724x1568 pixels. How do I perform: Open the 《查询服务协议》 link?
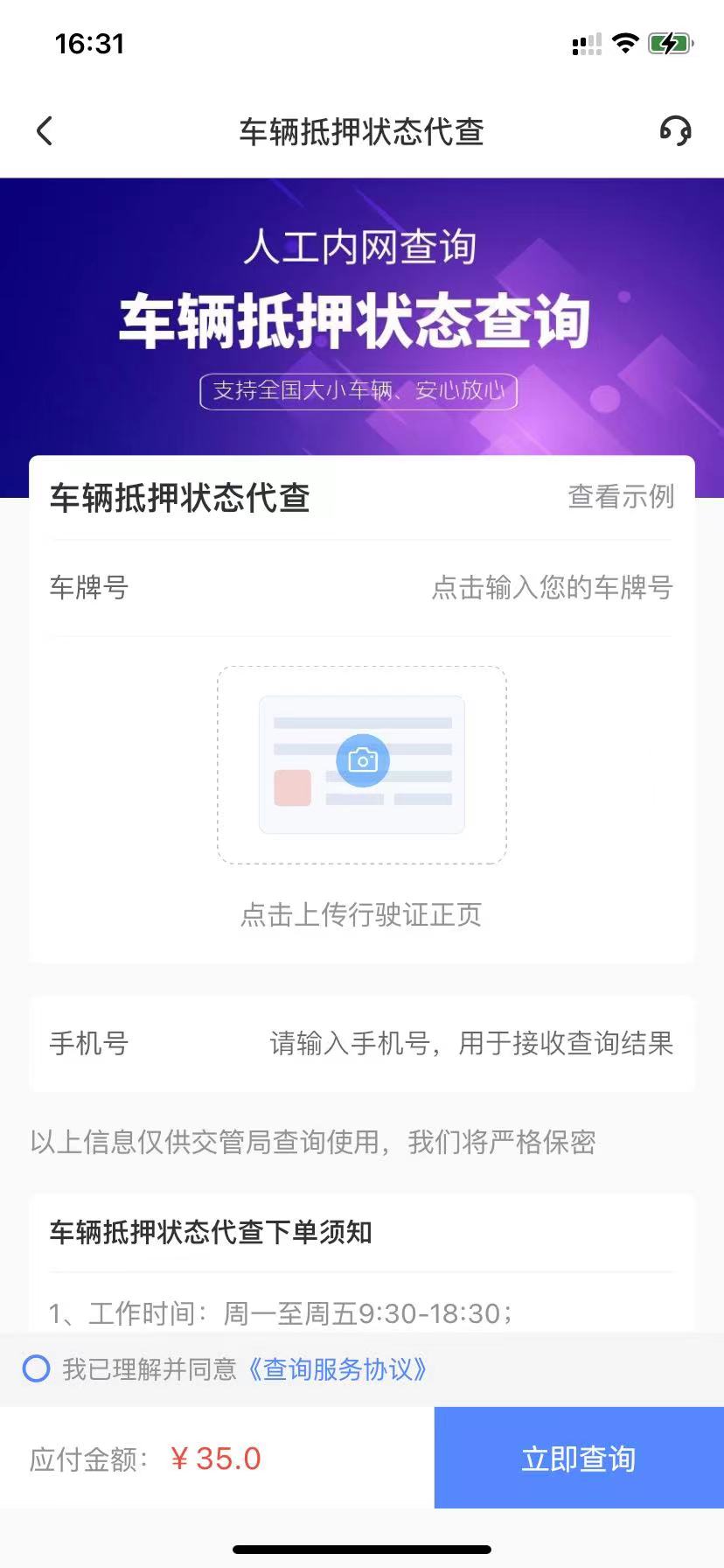tap(337, 1369)
